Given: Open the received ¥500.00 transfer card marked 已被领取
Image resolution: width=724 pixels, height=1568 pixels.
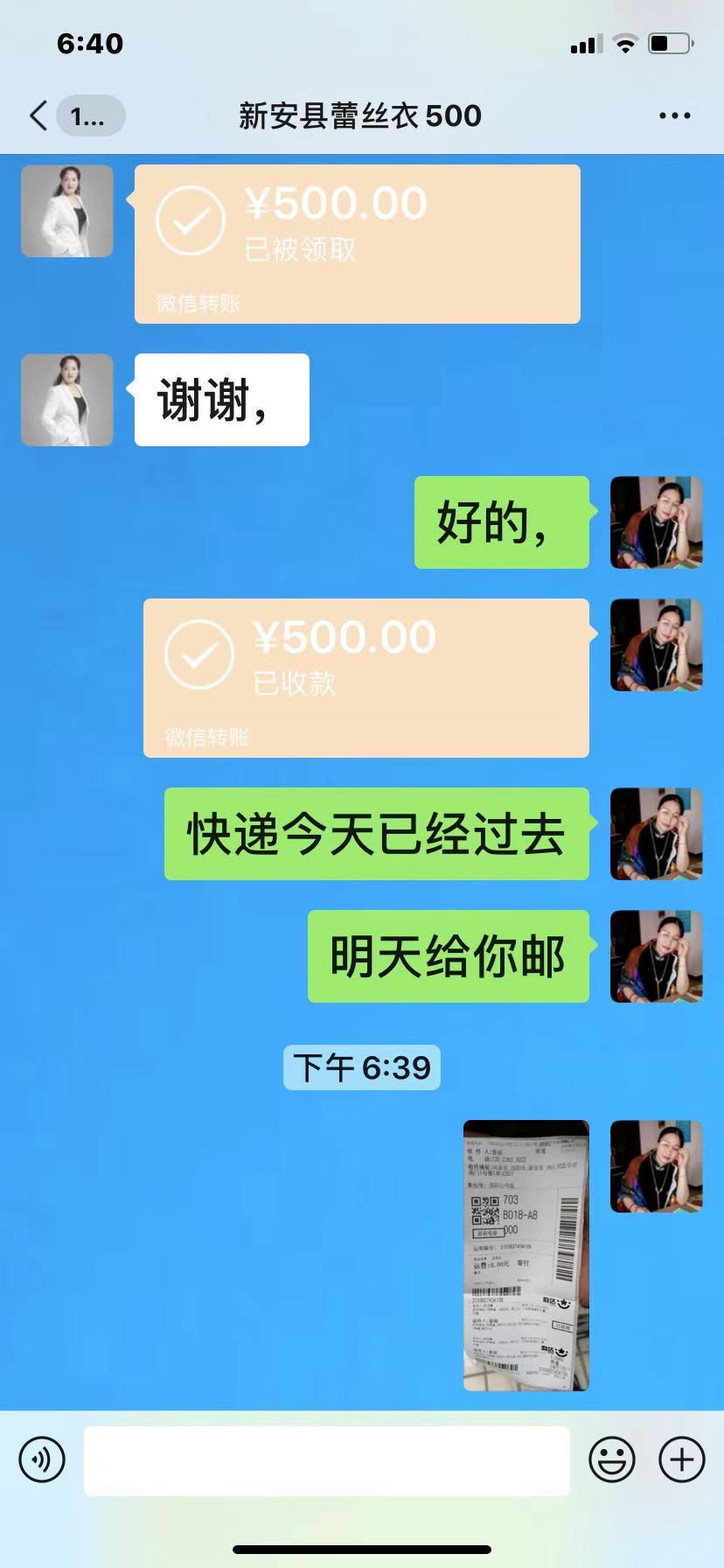Looking at the screenshot, I should click(x=357, y=243).
